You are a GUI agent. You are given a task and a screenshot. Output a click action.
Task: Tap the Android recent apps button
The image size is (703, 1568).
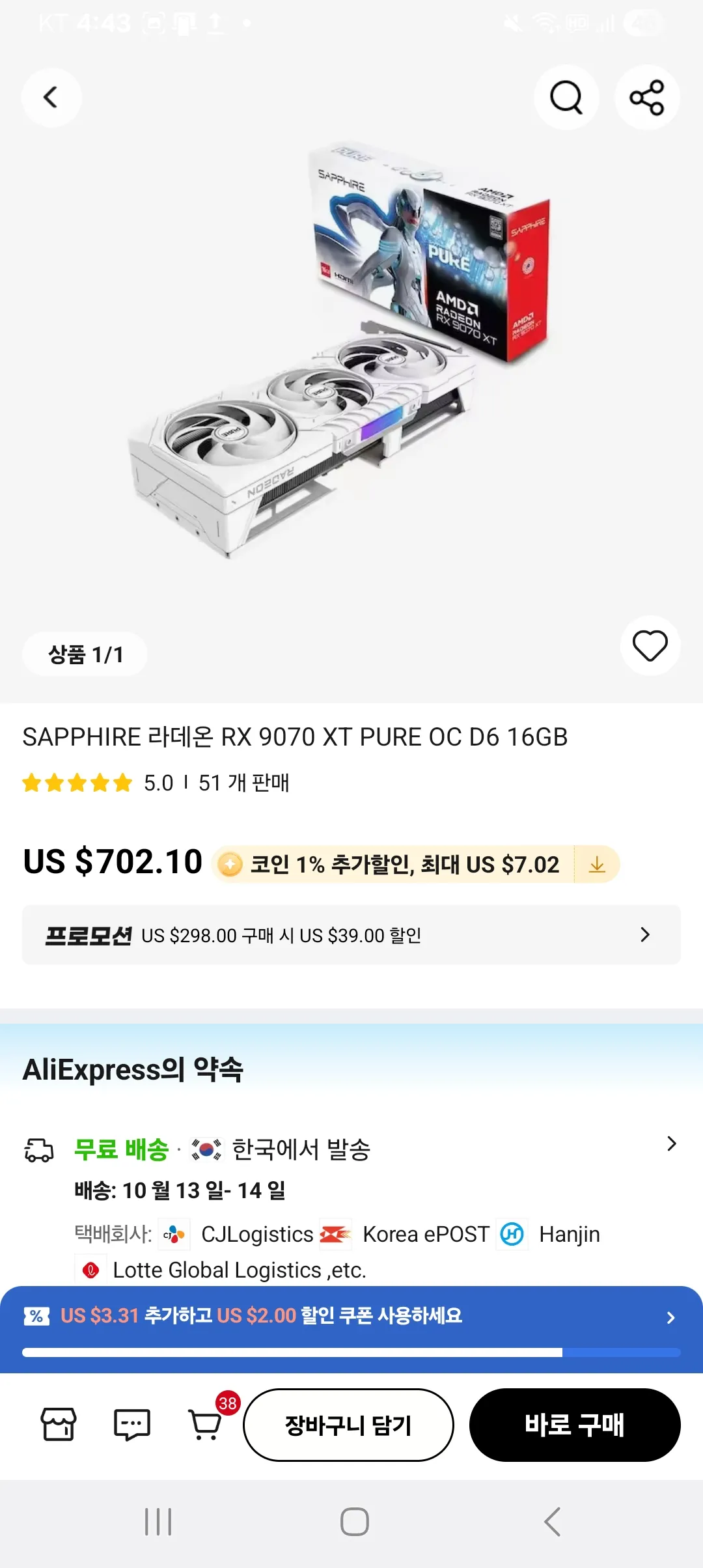158,1522
